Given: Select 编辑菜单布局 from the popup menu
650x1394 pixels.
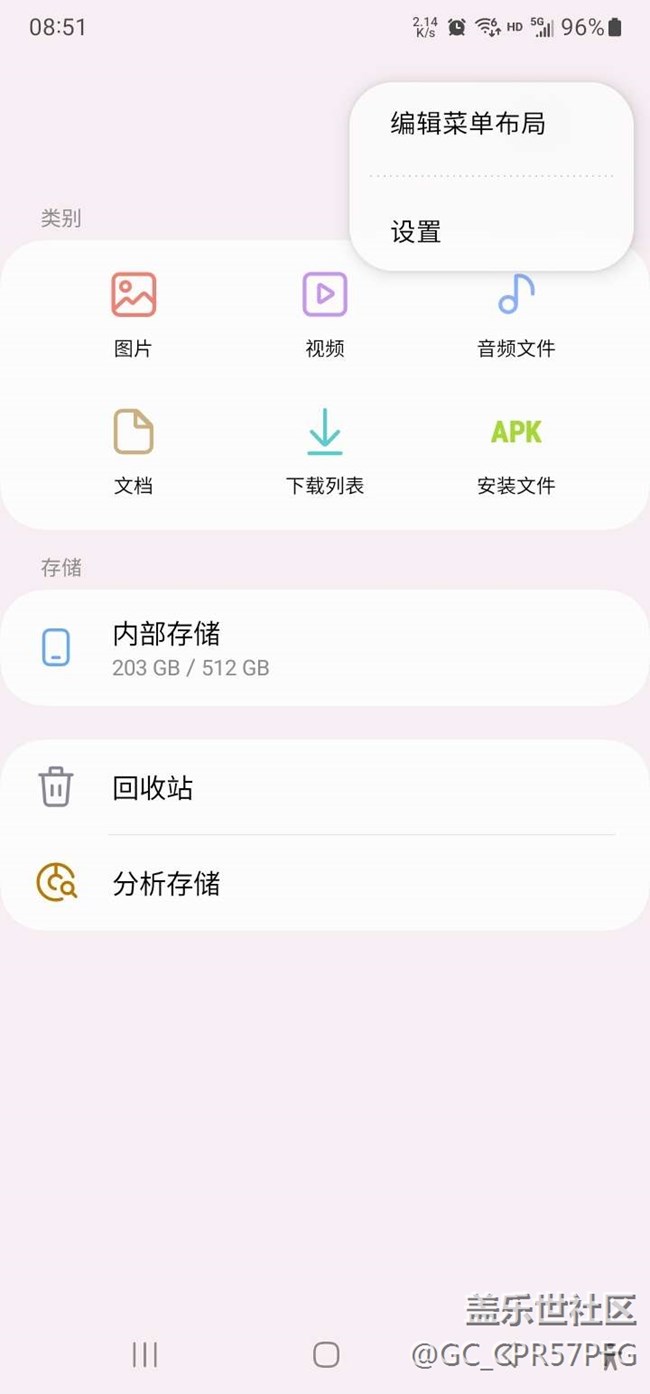Looking at the screenshot, I should (x=468, y=124).
